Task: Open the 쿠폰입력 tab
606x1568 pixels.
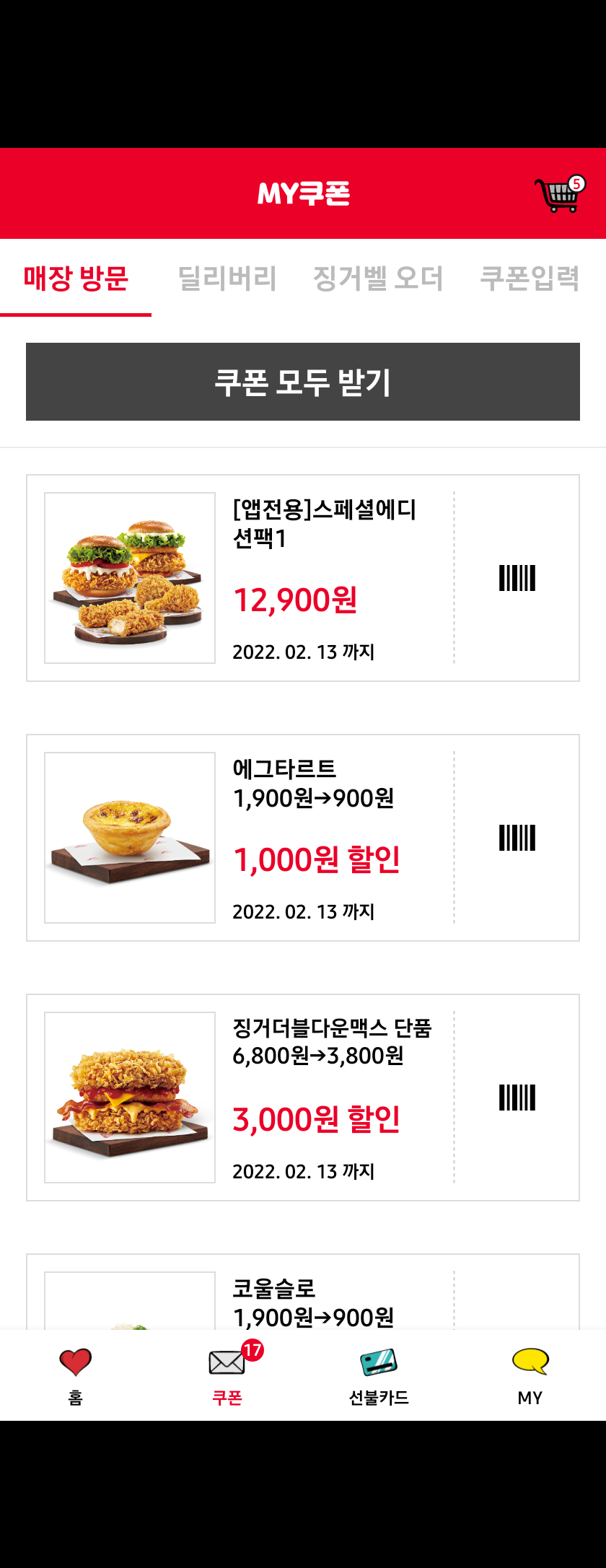Action: [530, 279]
